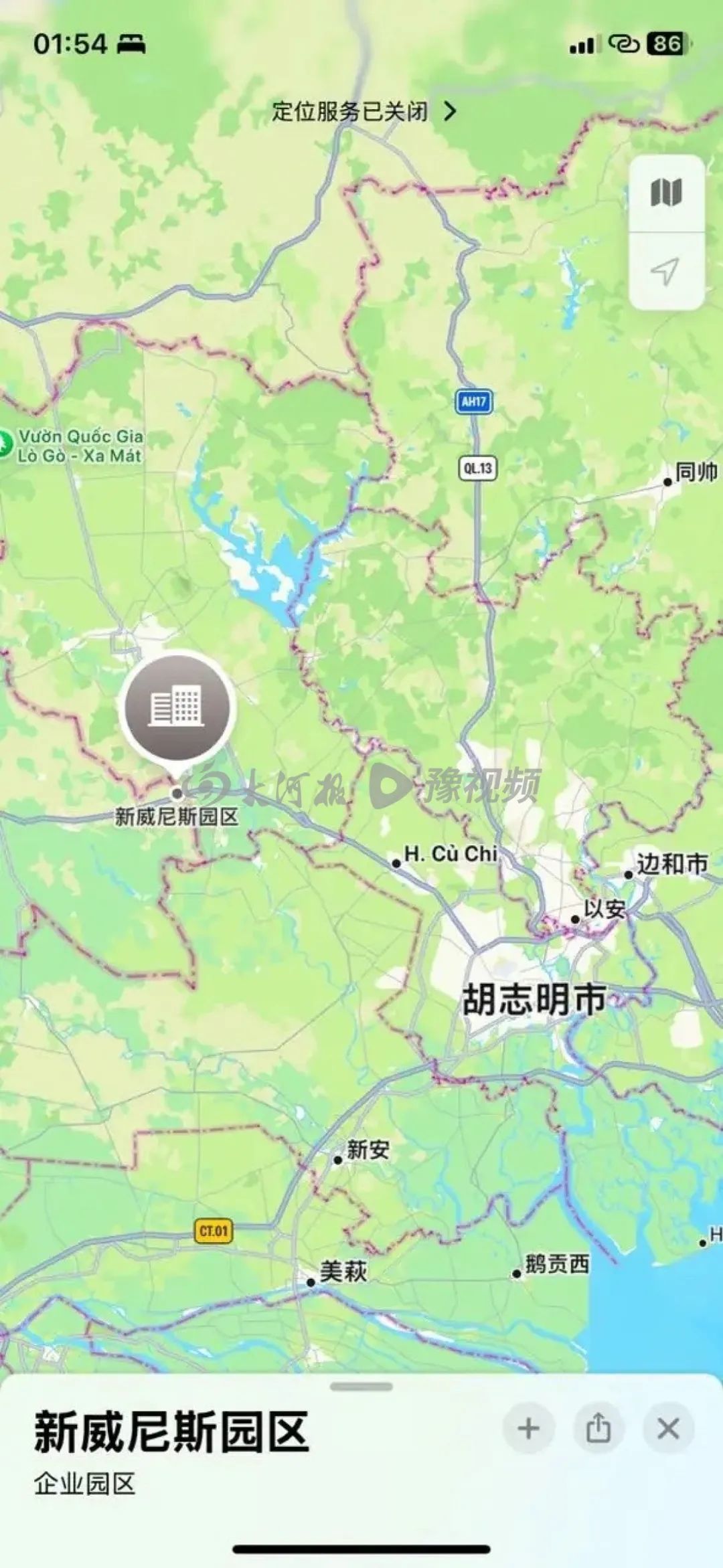
Task: Close the 新威尼斯园区 place card
Action: point(668,1428)
